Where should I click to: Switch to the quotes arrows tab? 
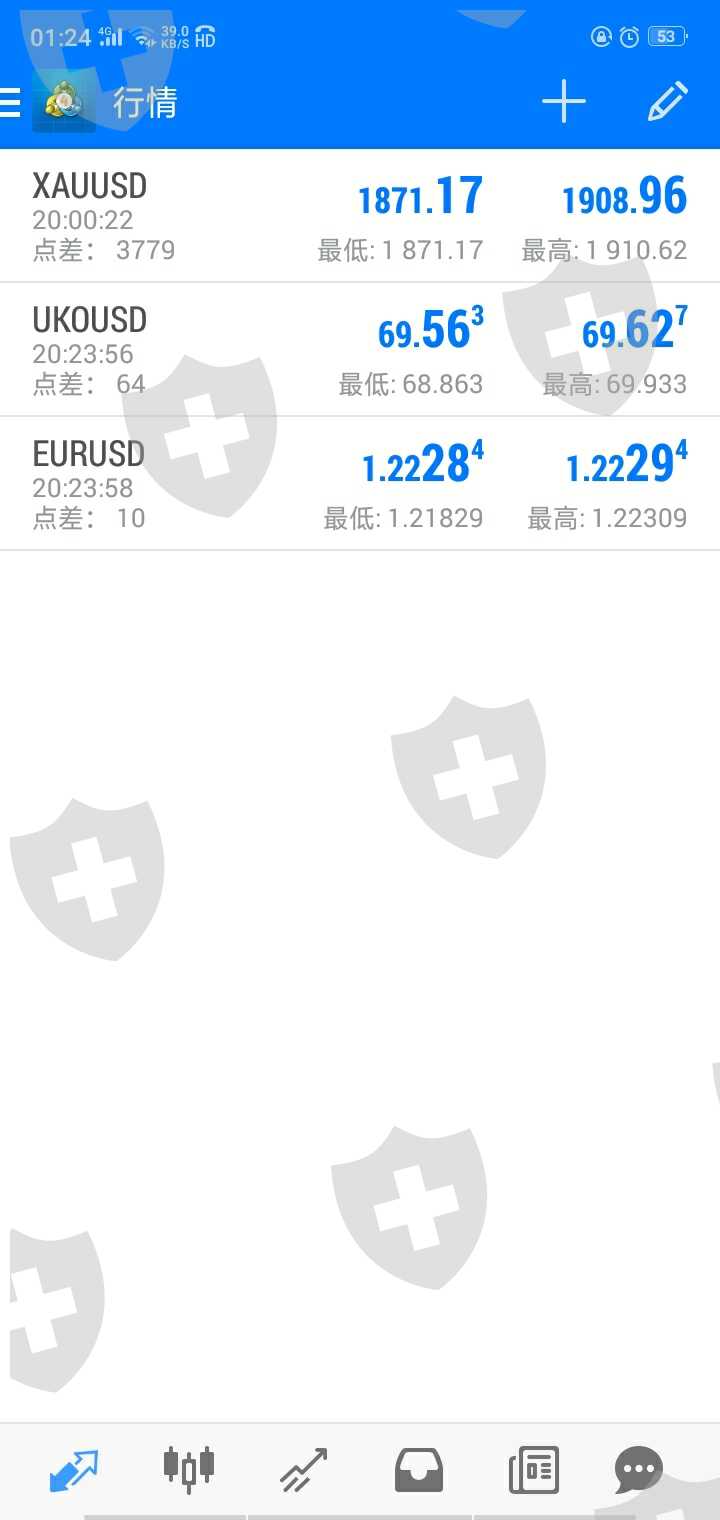pos(74,1470)
